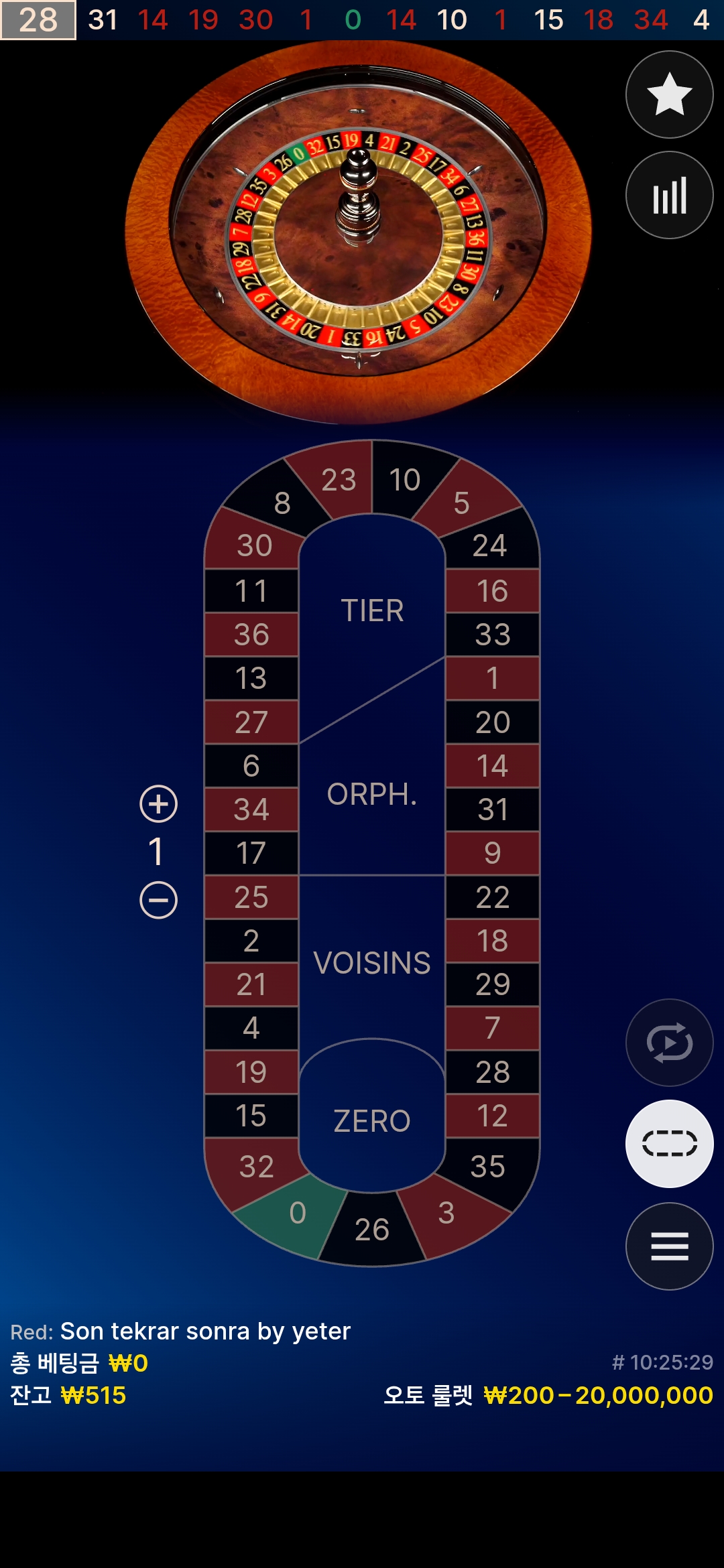Select number 14 on the racetrack
The image size is (724, 1568).
pos(493,766)
